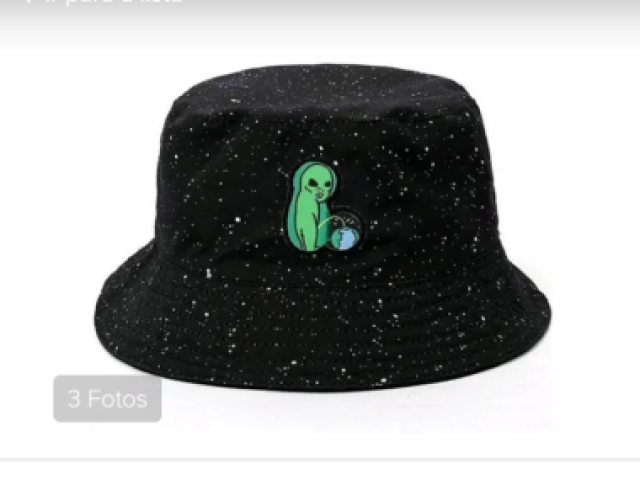
Task: Open the 3 Fotos gallery button
Action: click(x=107, y=399)
